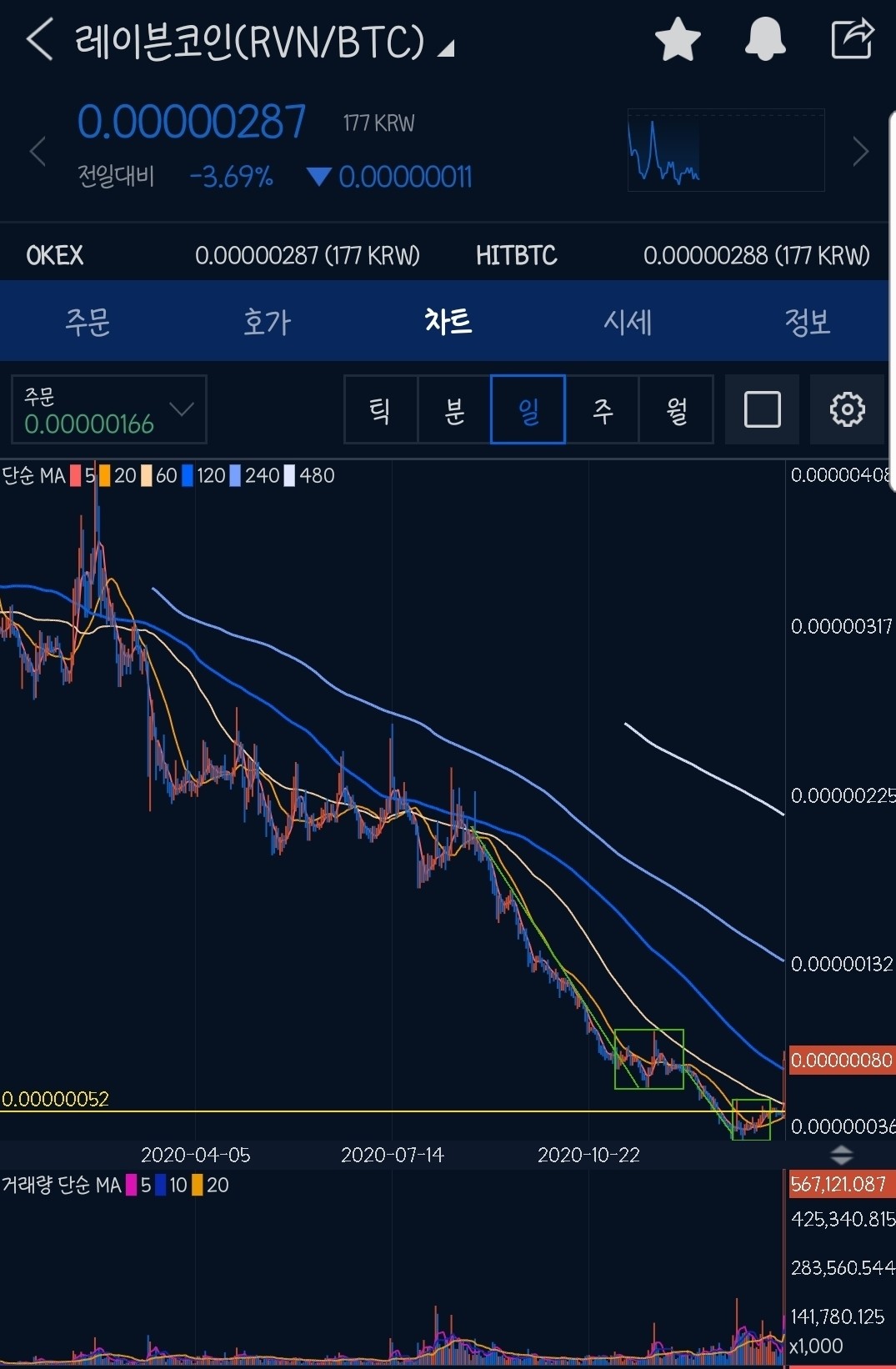896x1369 pixels.
Task: Toggle the favorite star for RVN/BTC
Action: point(678,39)
